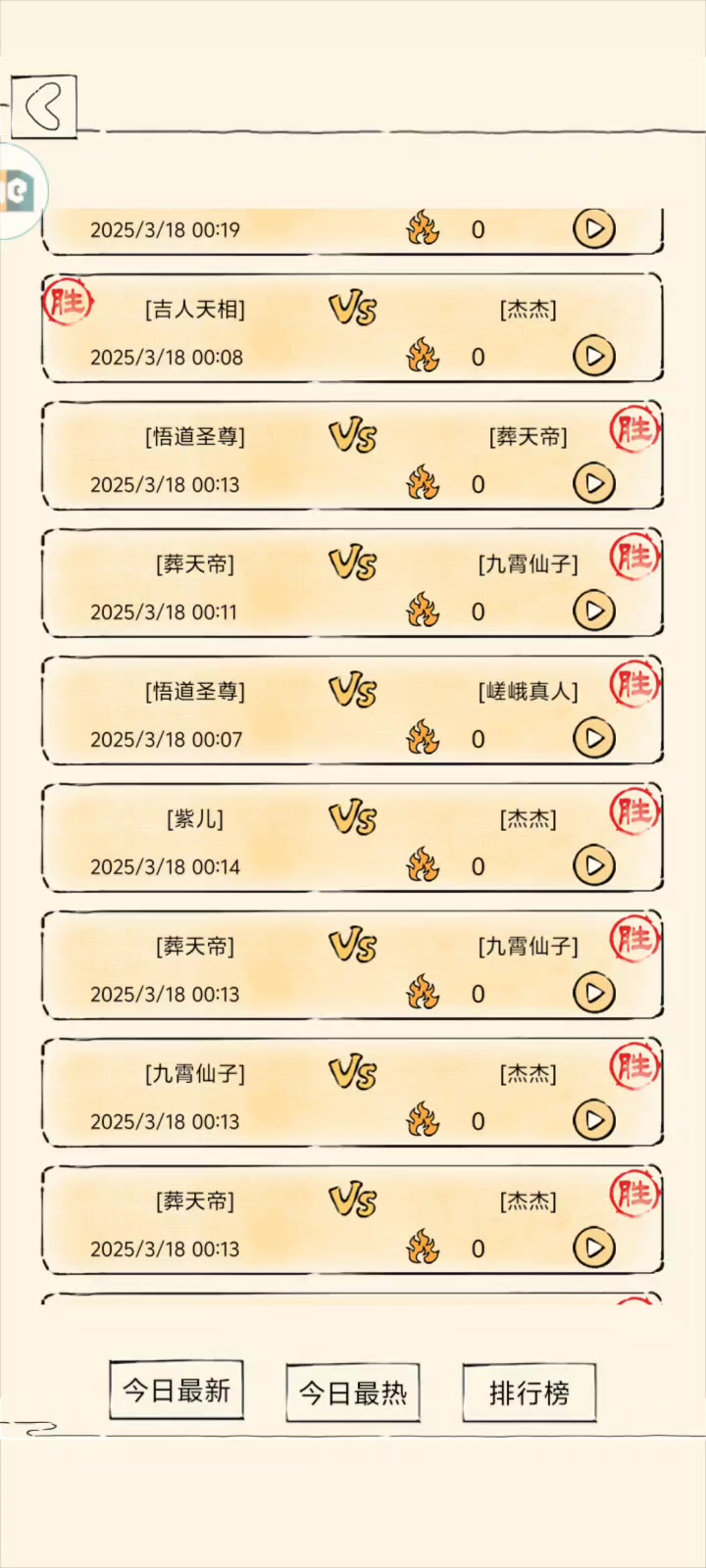Open the floating icon at left edge
The height and width of the screenshot is (1568, 706).
point(20,191)
